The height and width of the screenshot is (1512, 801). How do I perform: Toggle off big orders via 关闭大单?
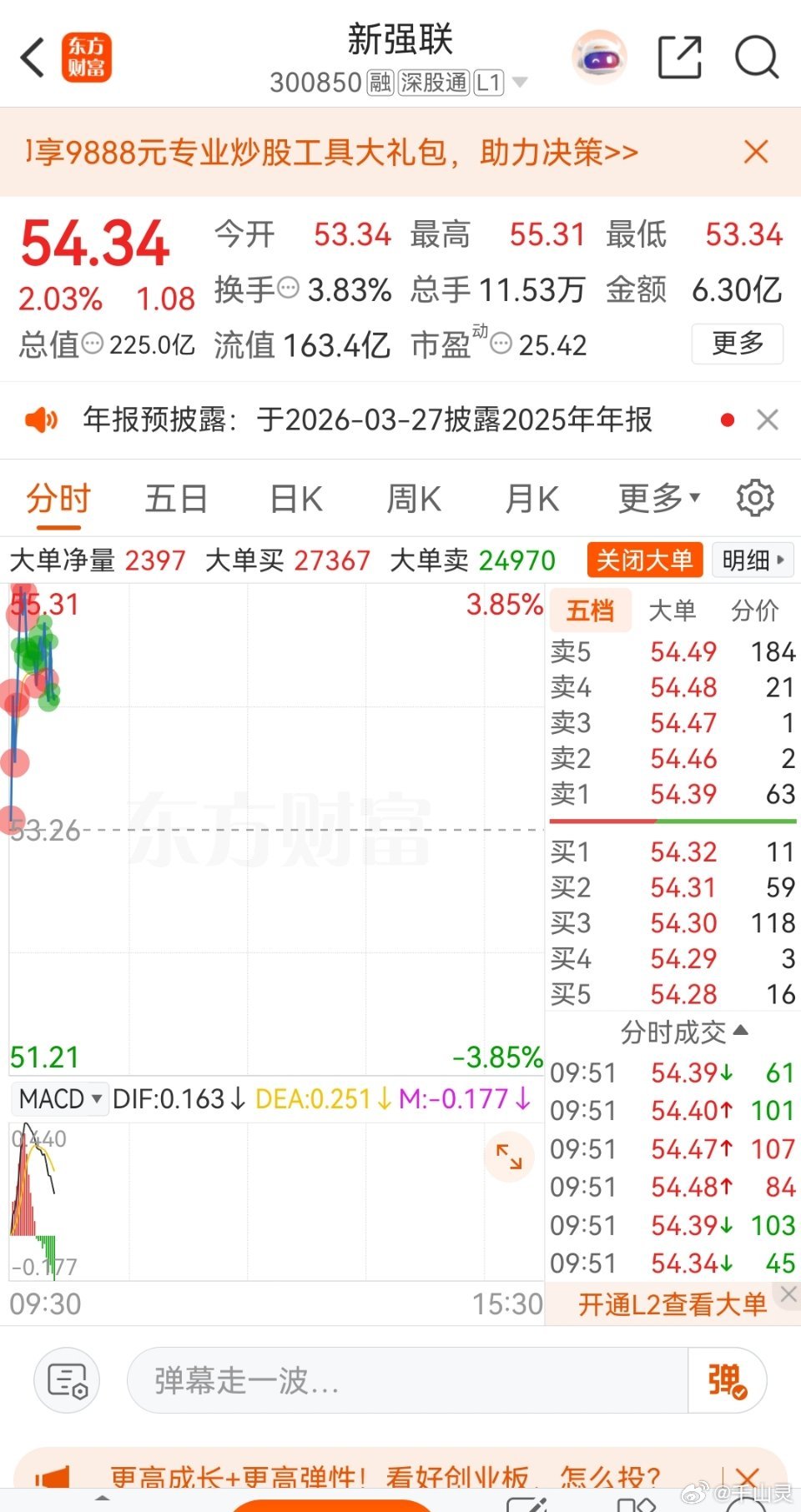[644, 560]
